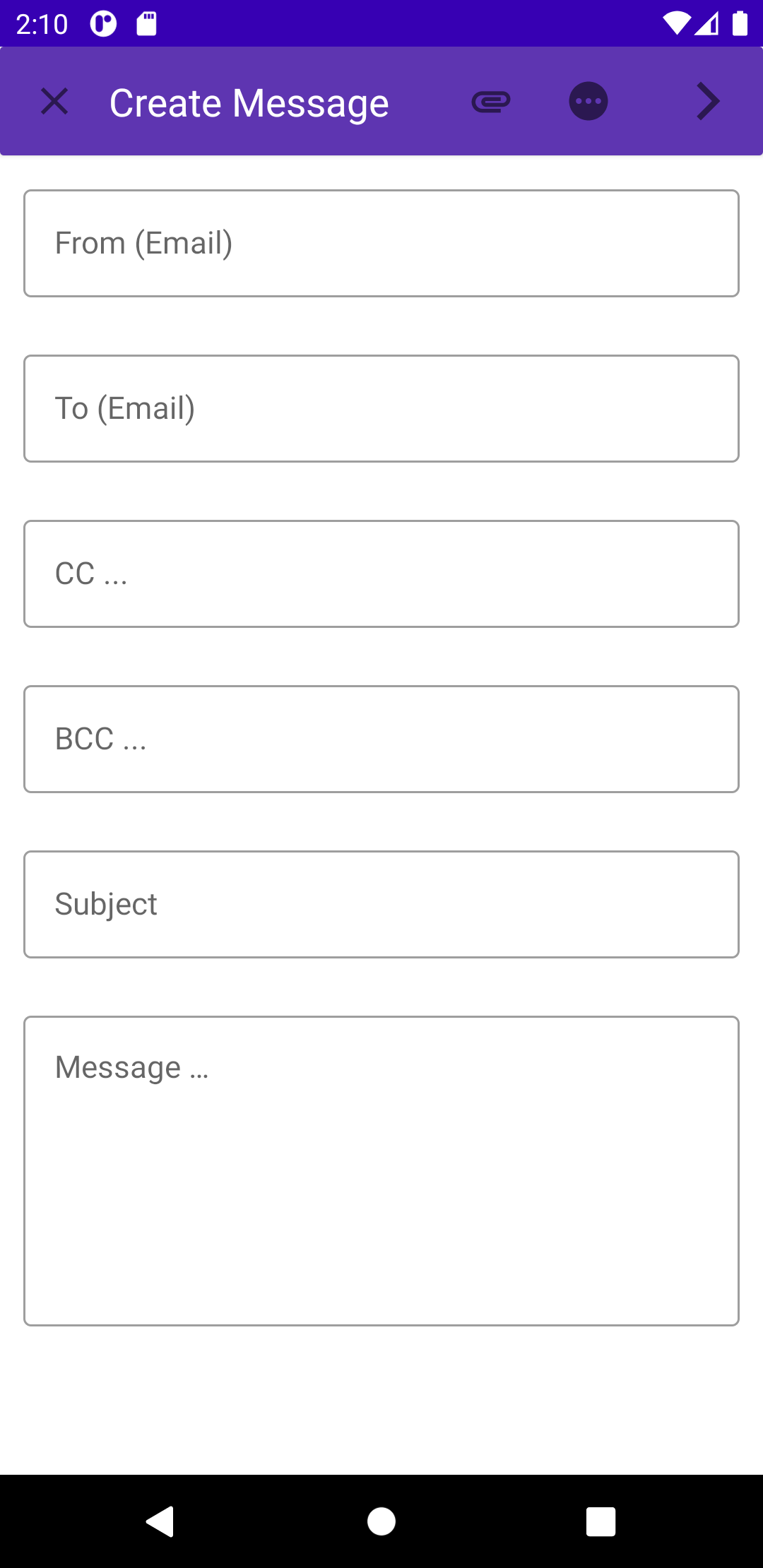Open the more options circle icon
This screenshot has width=763, height=1568.
[588, 102]
